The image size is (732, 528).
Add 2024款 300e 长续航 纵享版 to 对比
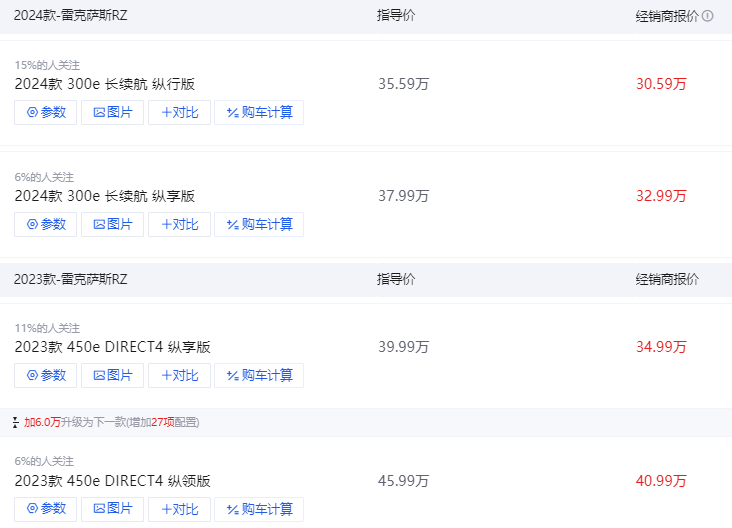[179, 224]
